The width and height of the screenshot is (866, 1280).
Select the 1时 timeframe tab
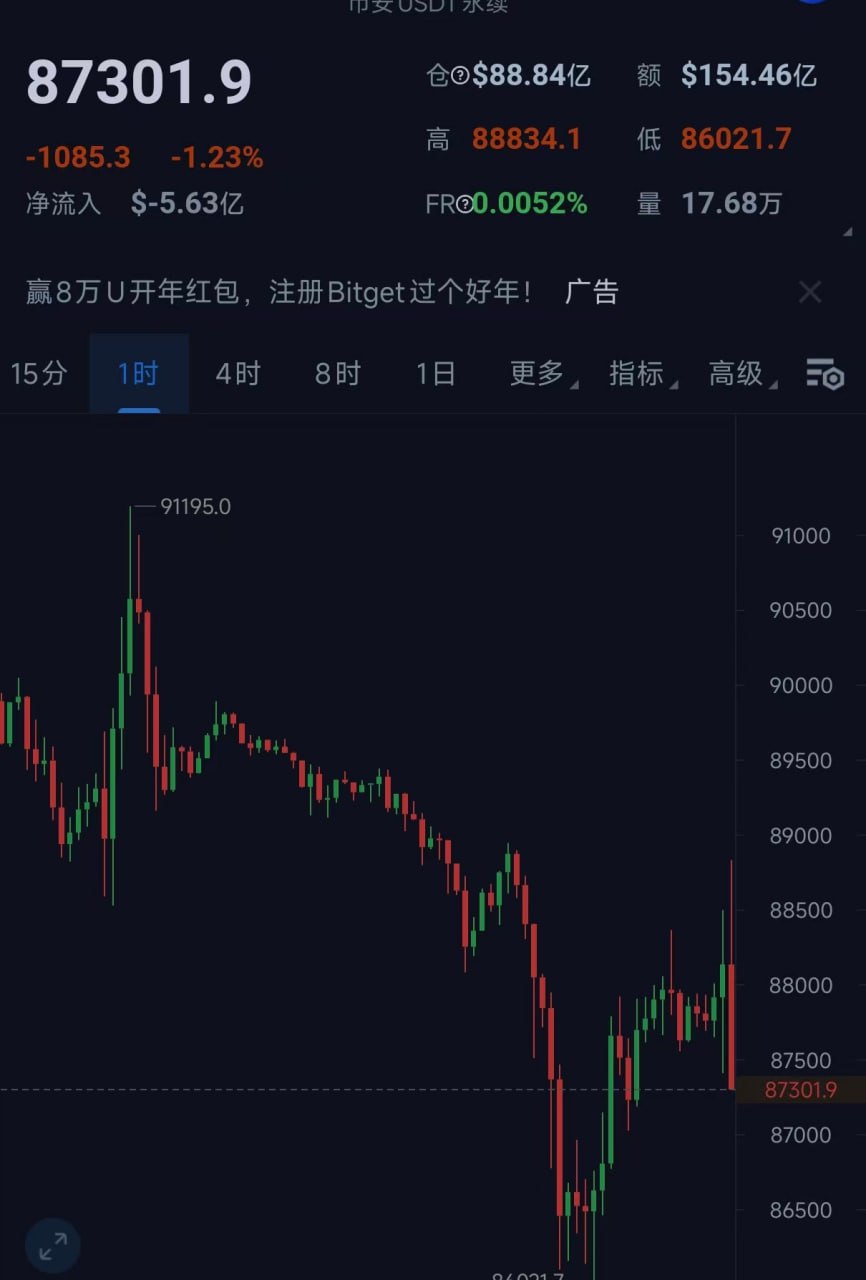coord(138,374)
